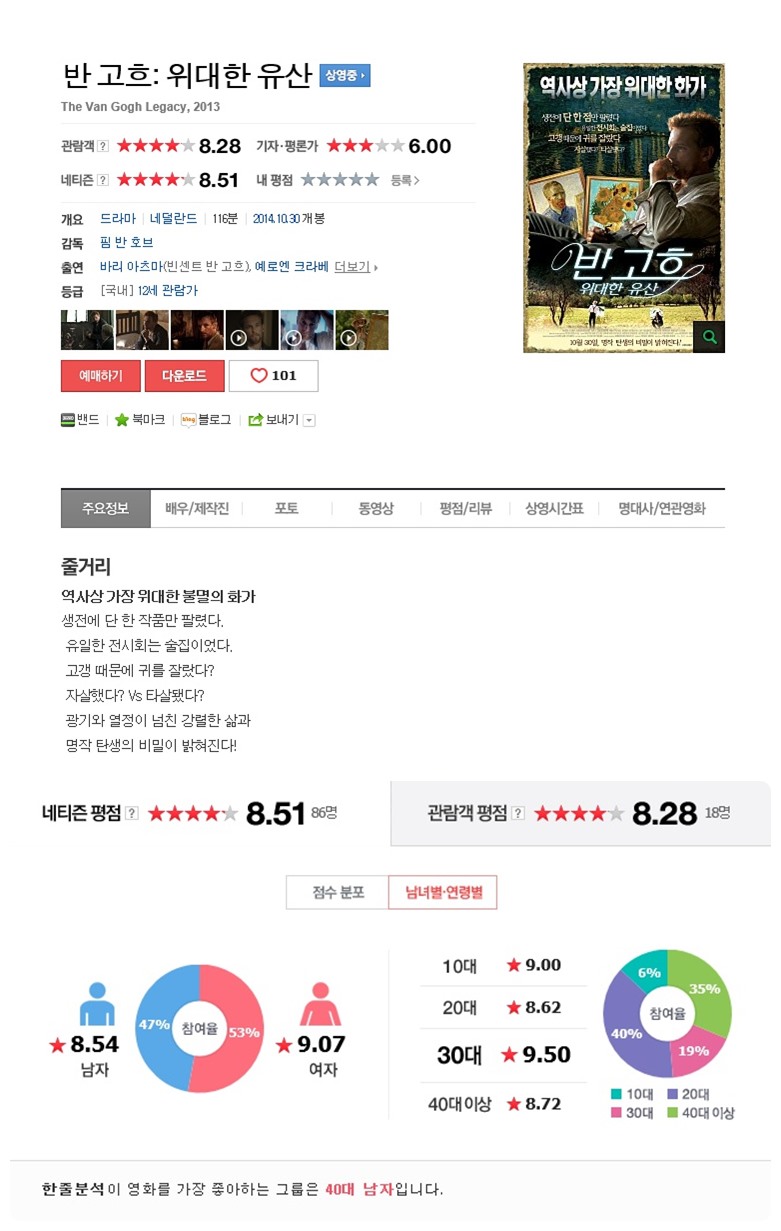Register my rating via 등록 link
This screenshot has height=1231, width=781.
coord(404,180)
